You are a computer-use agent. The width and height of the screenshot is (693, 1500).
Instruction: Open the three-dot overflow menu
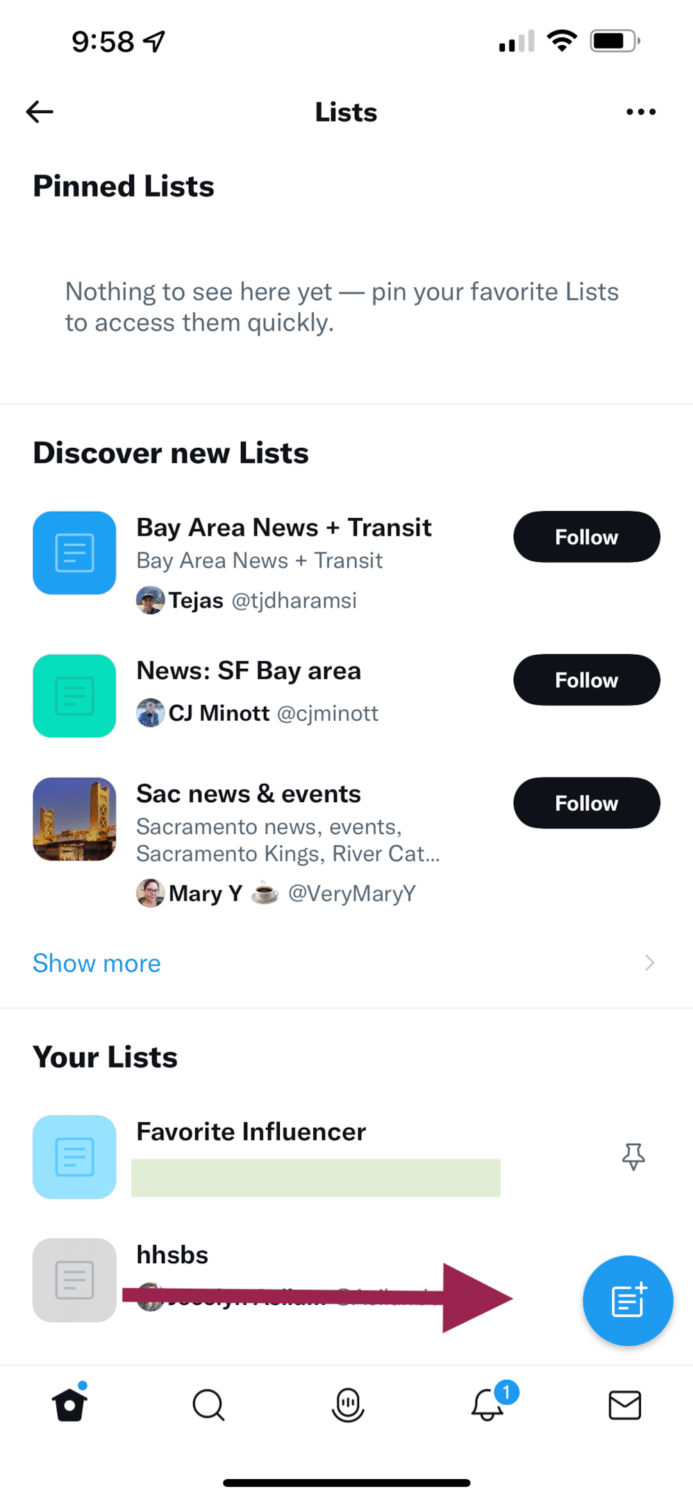pos(641,112)
